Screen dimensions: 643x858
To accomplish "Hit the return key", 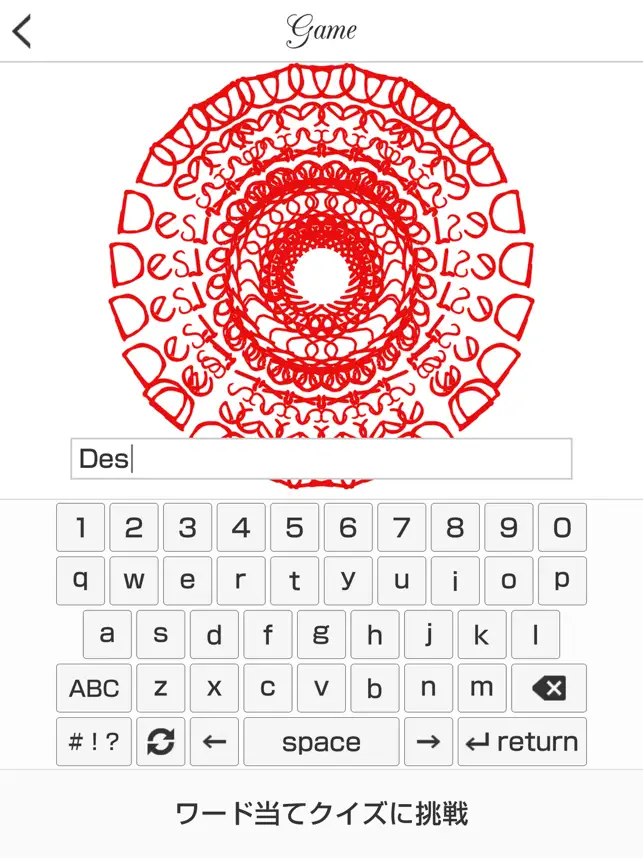I will (522, 742).
